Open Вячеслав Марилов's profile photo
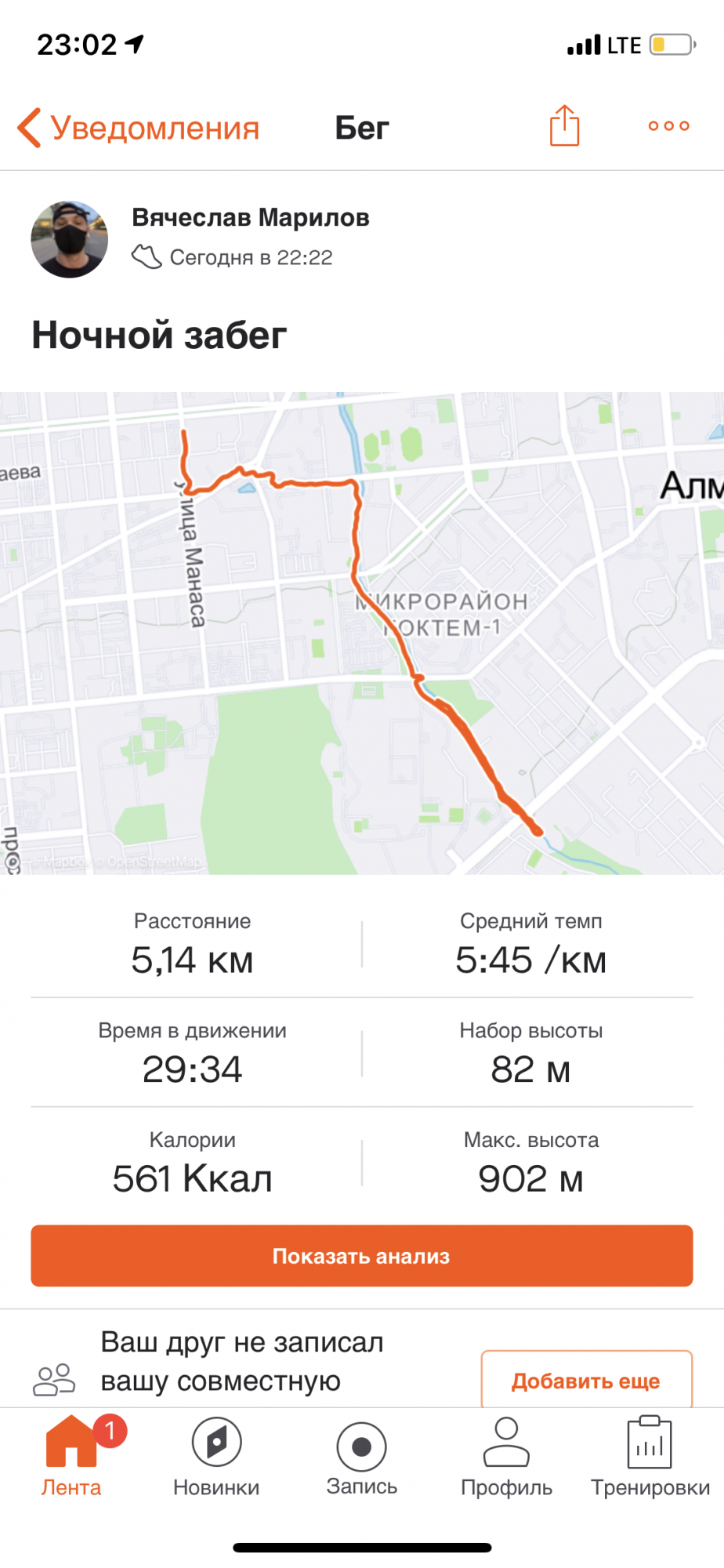Image resolution: width=724 pixels, height=1568 pixels. (70, 239)
